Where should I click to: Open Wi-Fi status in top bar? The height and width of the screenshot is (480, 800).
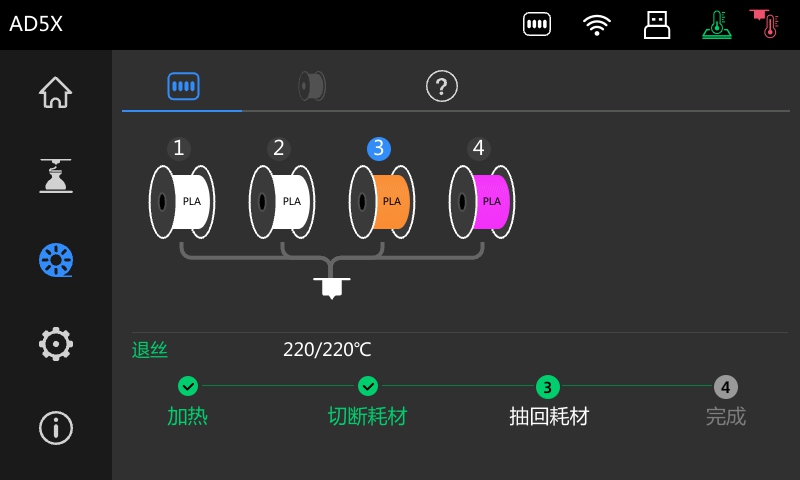click(x=597, y=25)
